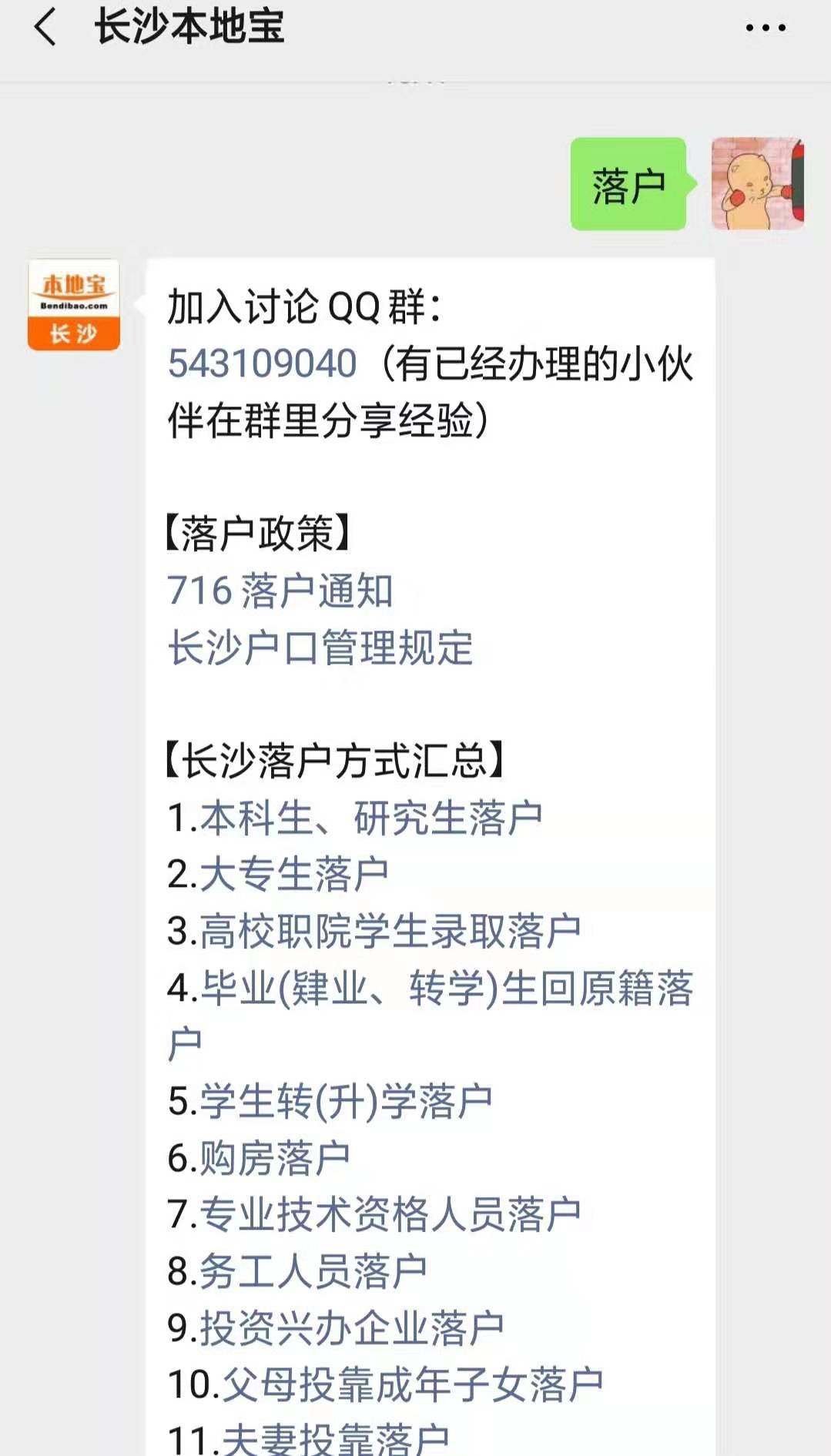Image resolution: width=831 pixels, height=1456 pixels.
Task: Open 专业技术资格人员落户 link
Action: click(390, 1214)
